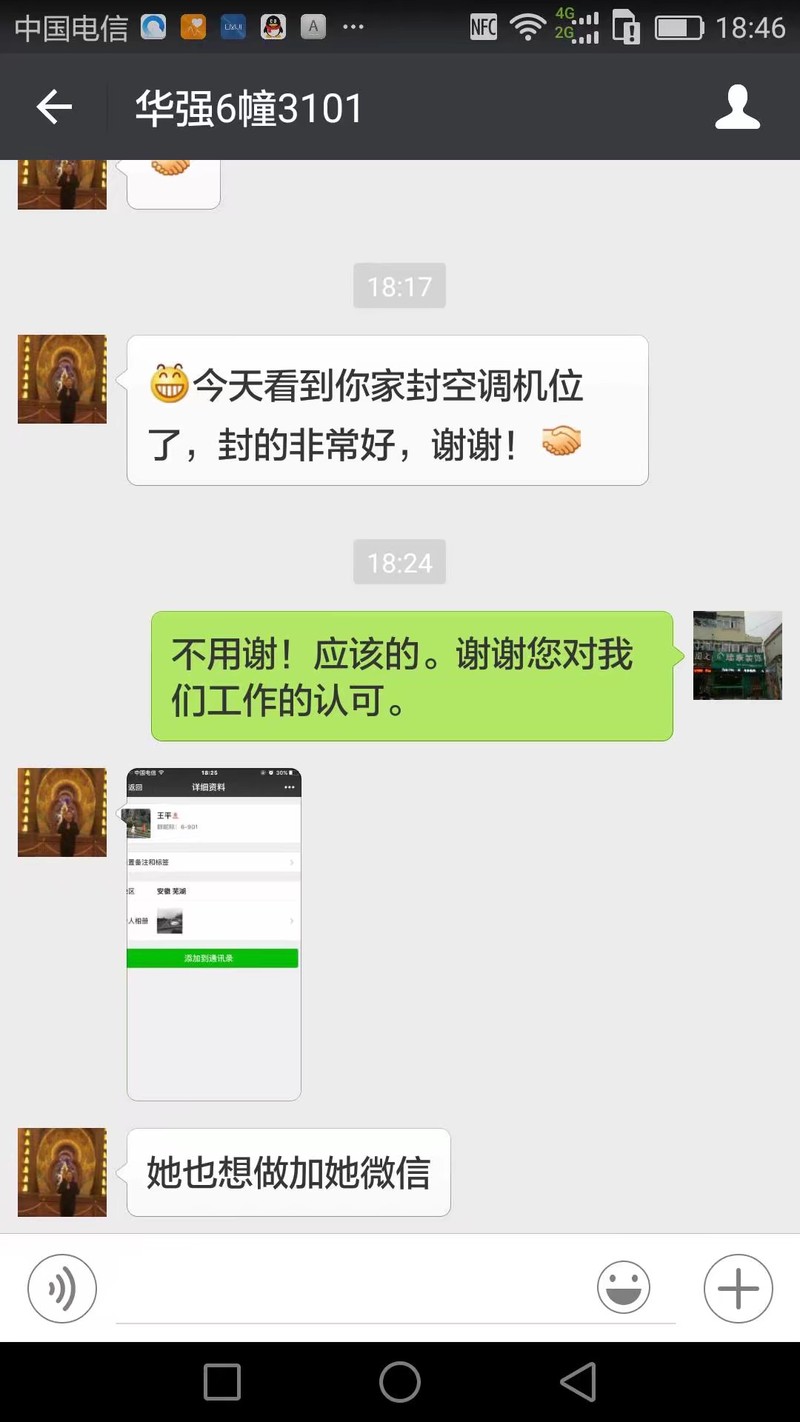Open chat info via the person icon

[x=737, y=107]
